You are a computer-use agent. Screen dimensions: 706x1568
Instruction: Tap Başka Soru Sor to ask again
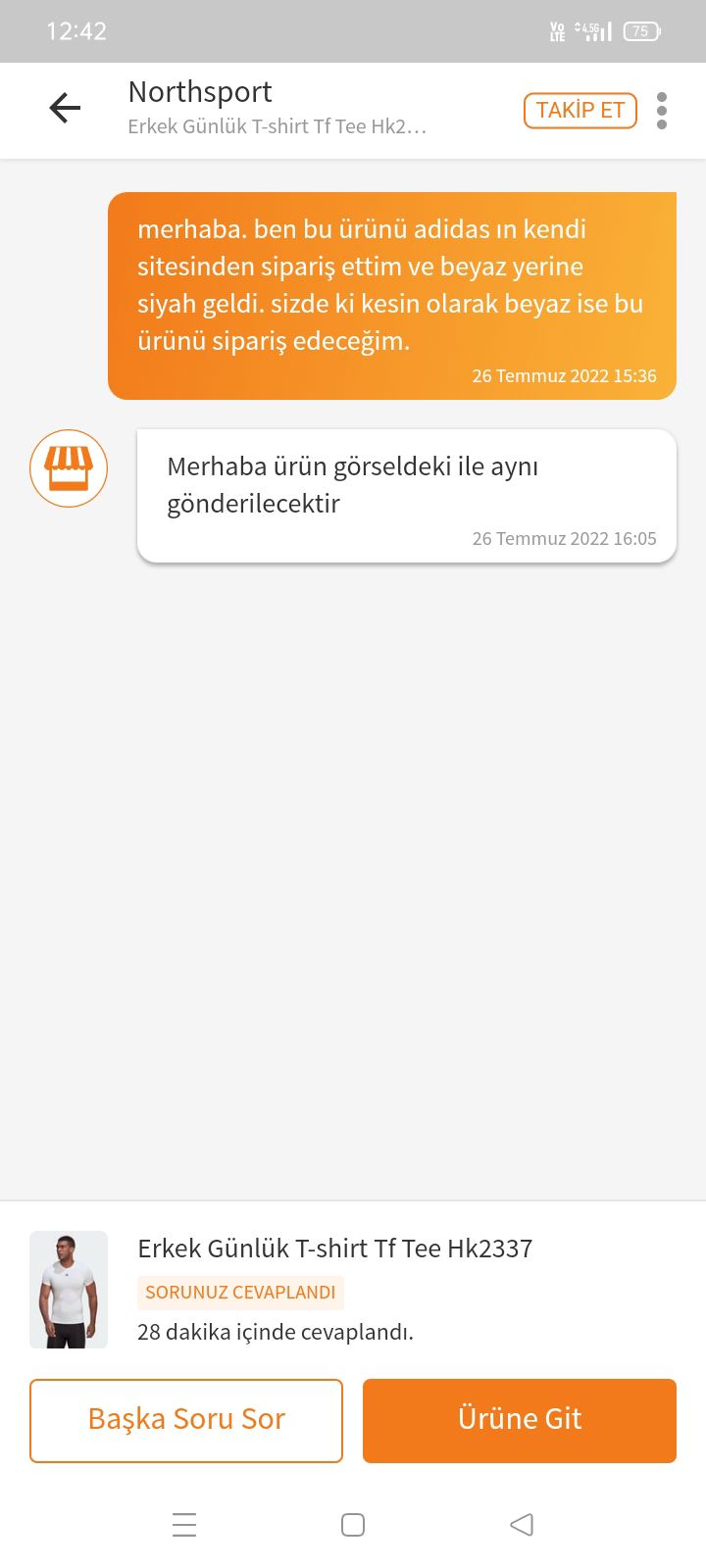tap(186, 1420)
